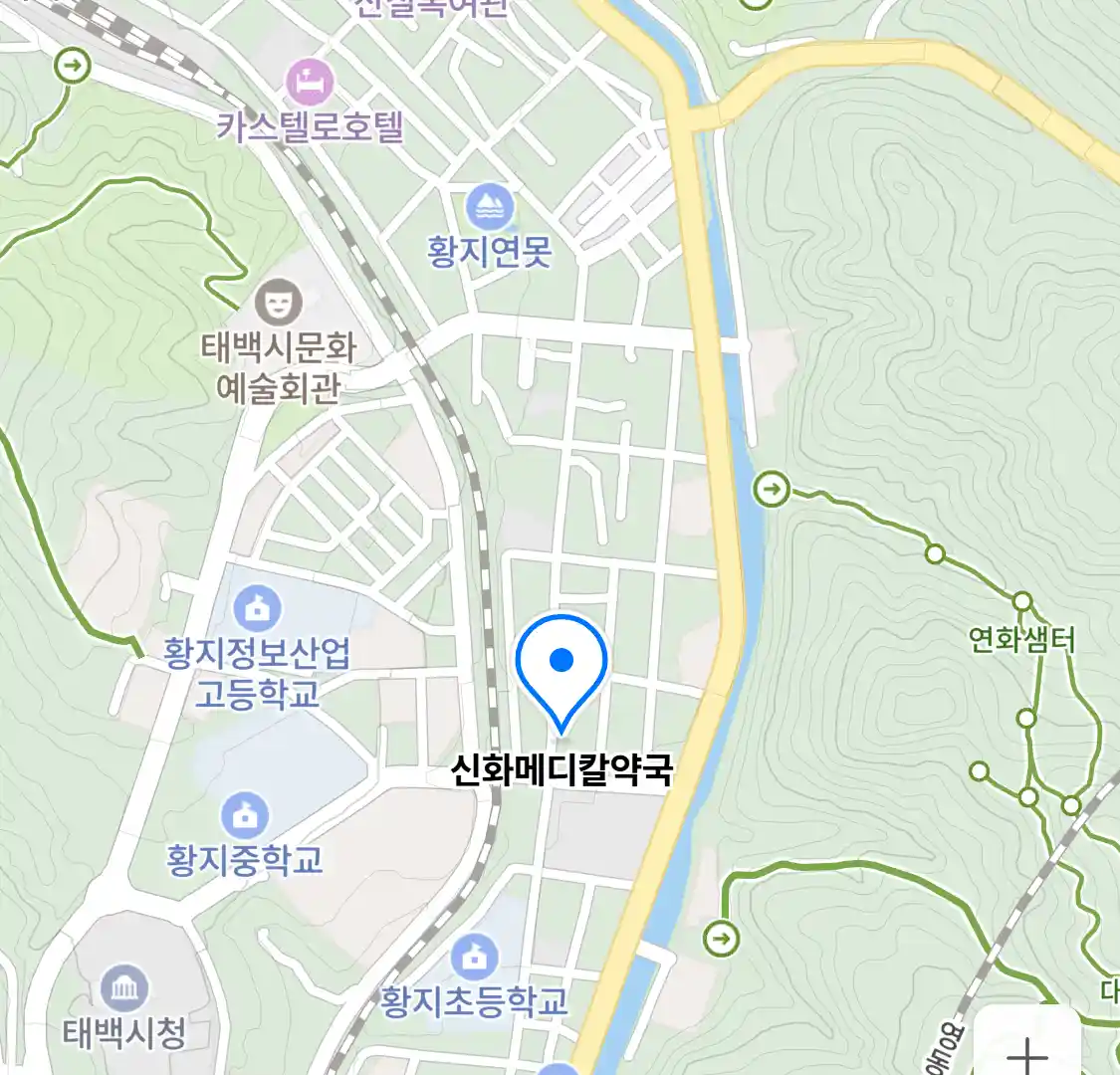Tap the 황지정보산업고등학교 school marker

pos(258,608)
